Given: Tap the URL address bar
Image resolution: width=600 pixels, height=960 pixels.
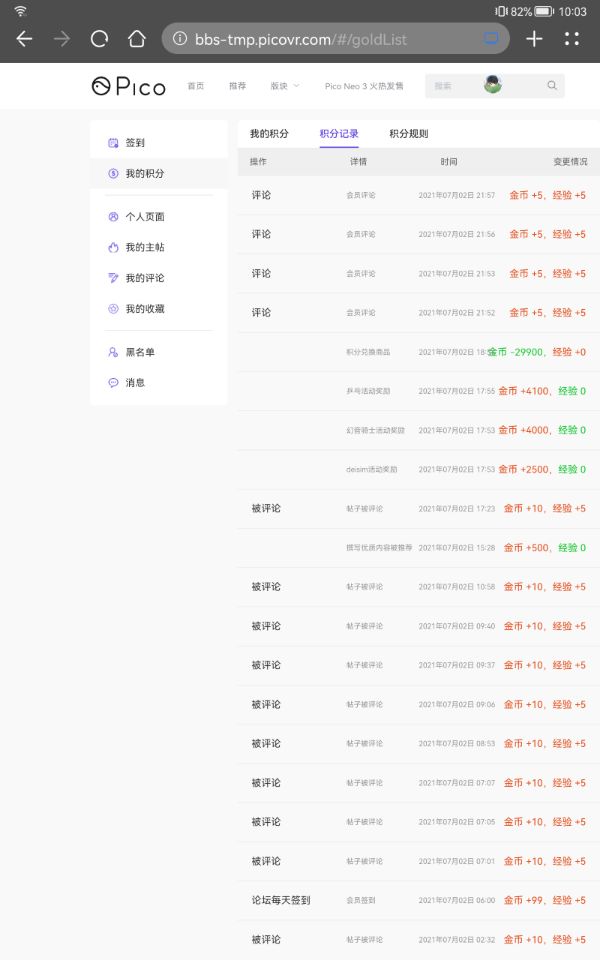Looking at the screenshot, I should 320,39.
